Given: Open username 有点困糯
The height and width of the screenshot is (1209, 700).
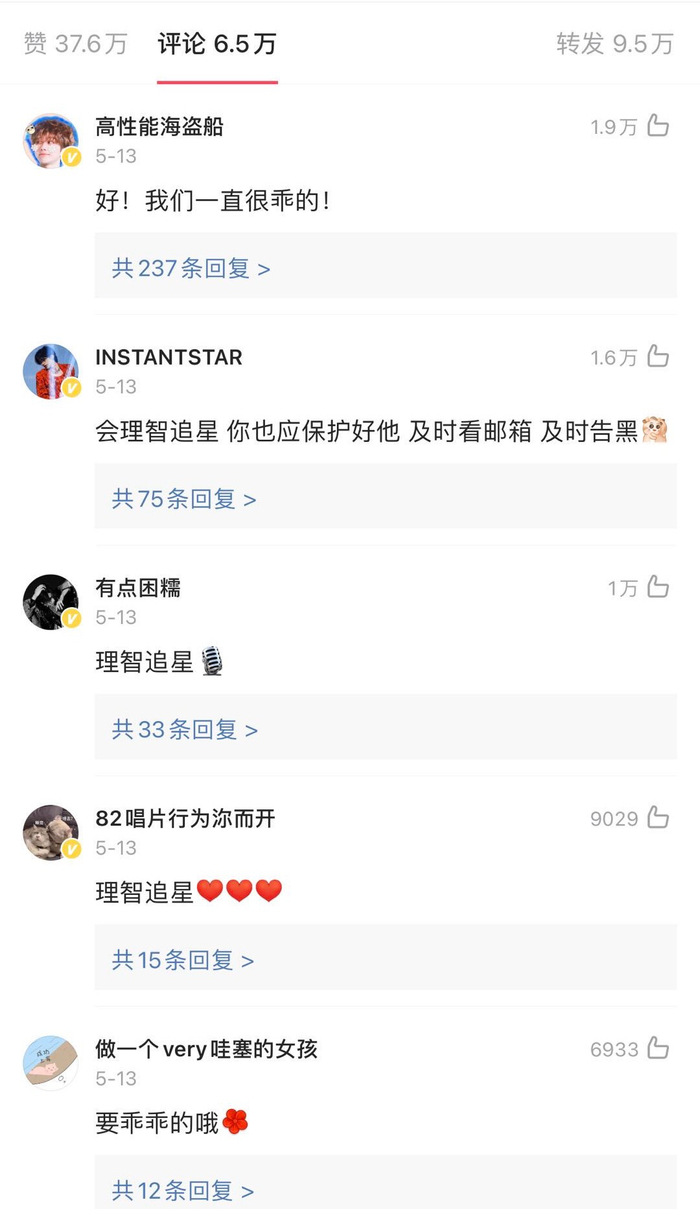Looking at the screenshot, I should [138, 588].
